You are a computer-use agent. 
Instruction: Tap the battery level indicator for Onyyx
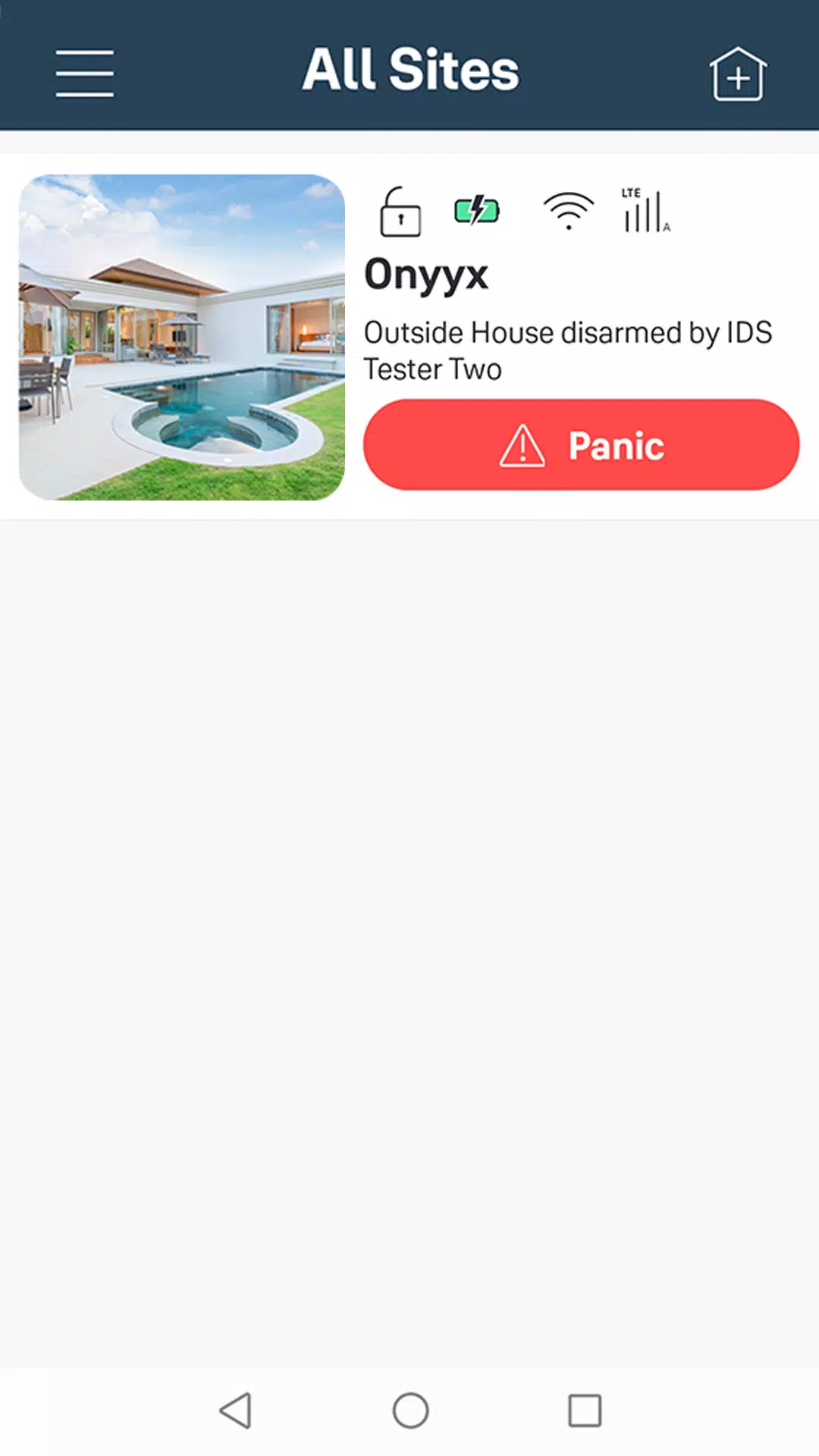tap(476, 211)
